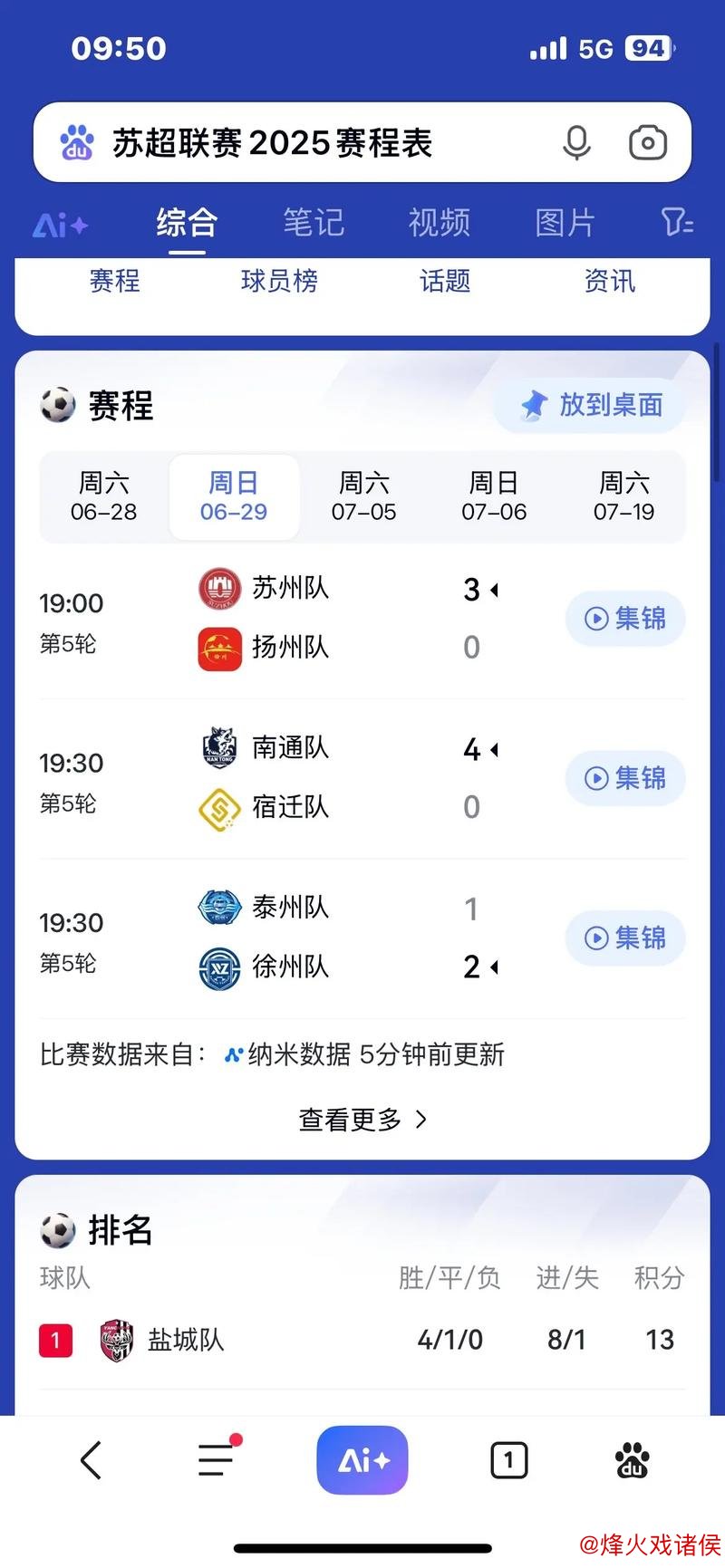Play highlights for 南通队 vs 宿迁队

coord(624,778)
